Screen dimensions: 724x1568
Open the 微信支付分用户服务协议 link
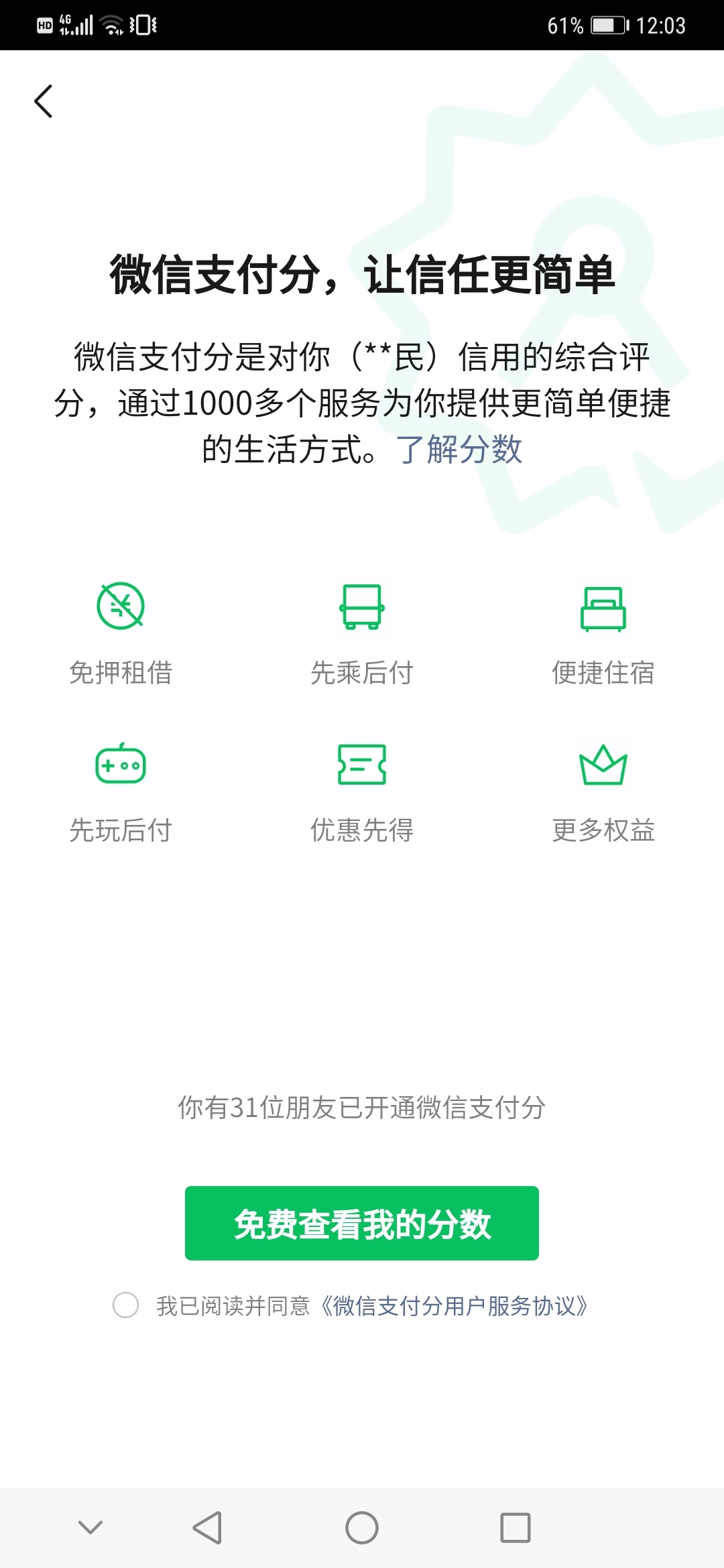point(455,1306)
